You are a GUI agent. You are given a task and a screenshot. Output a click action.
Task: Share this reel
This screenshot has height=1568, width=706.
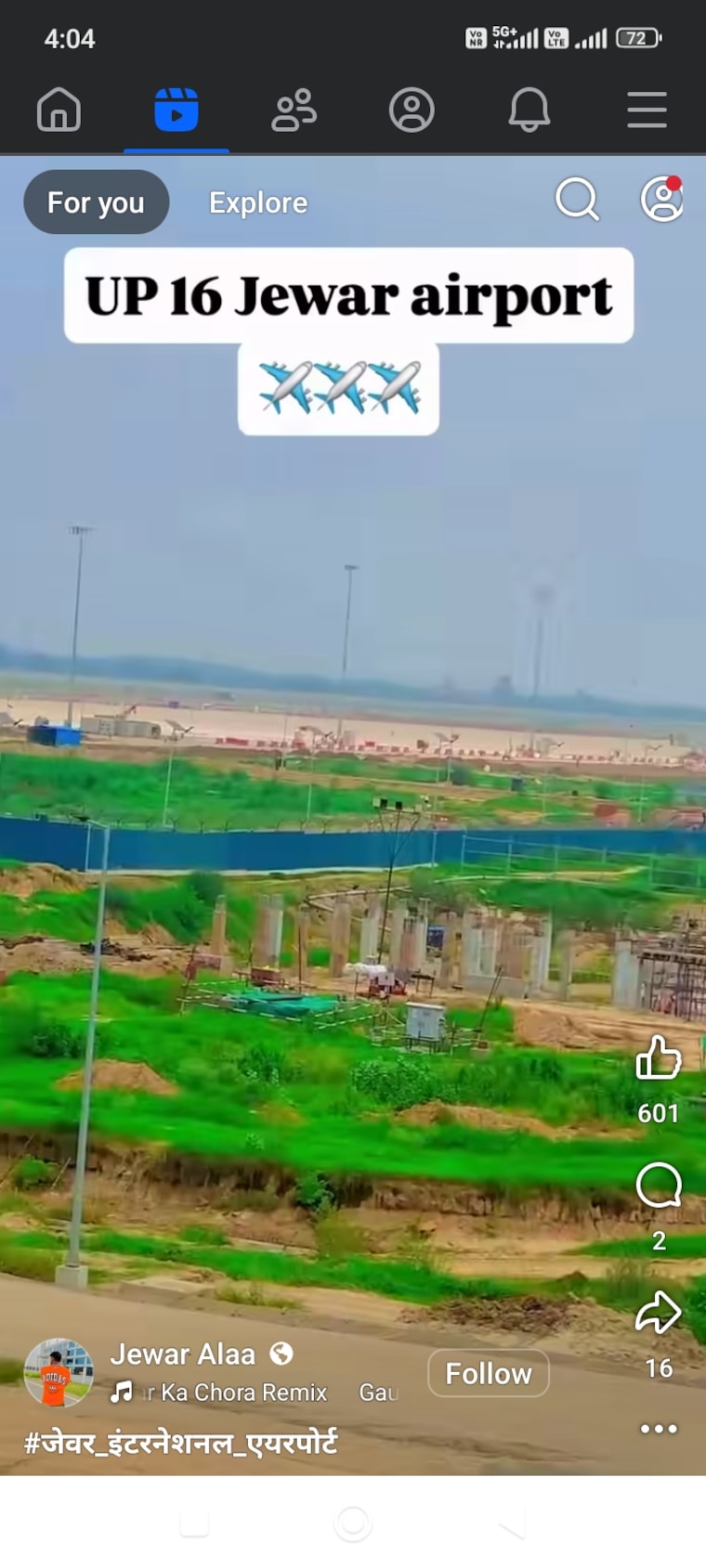pyautogui.click(x=659, y=1314)
